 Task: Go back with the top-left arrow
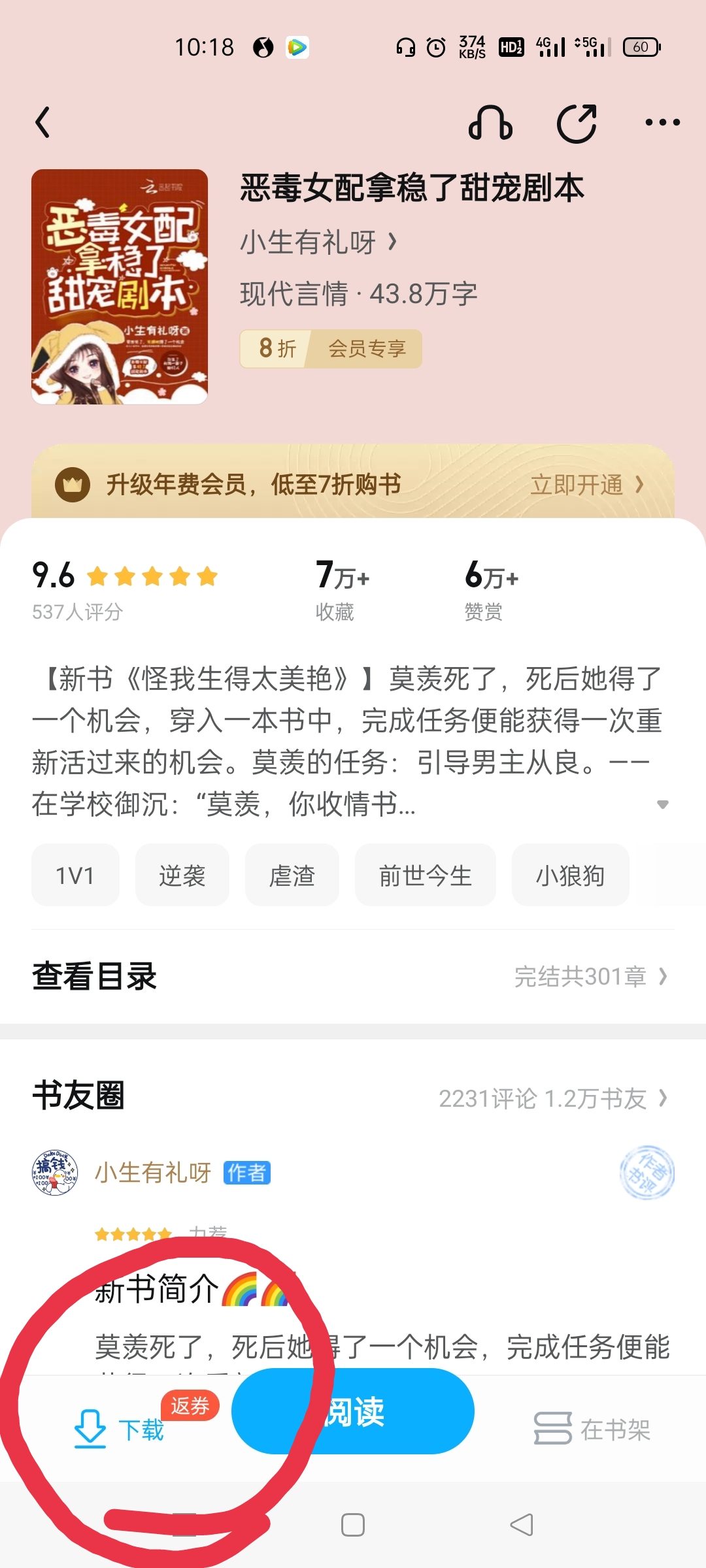click(43, 122)
